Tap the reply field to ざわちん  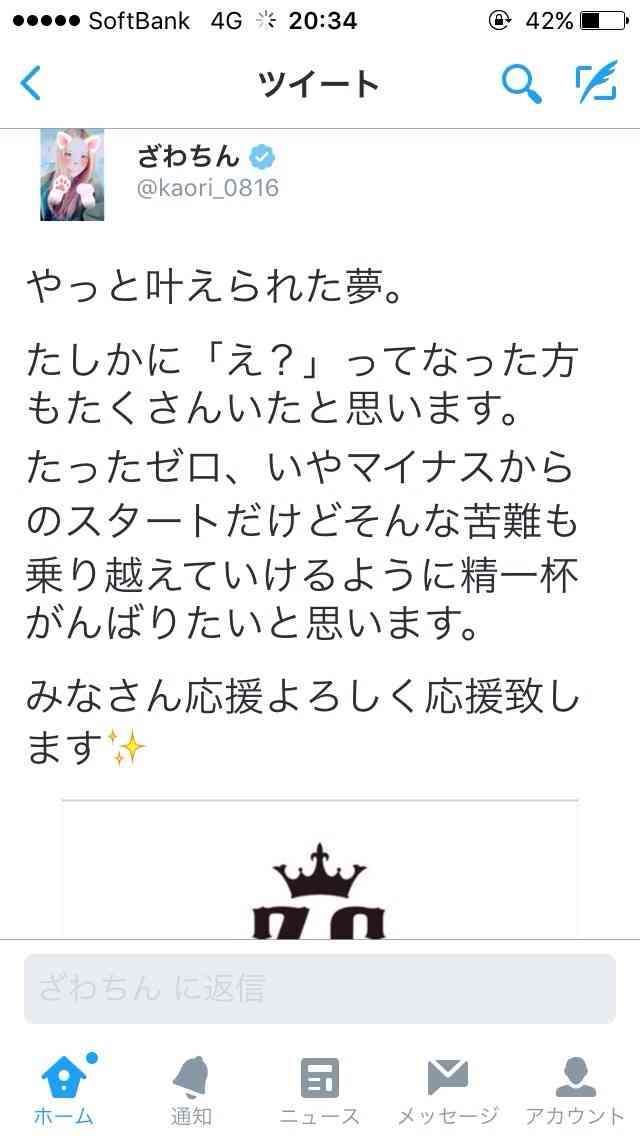[320, 988]
